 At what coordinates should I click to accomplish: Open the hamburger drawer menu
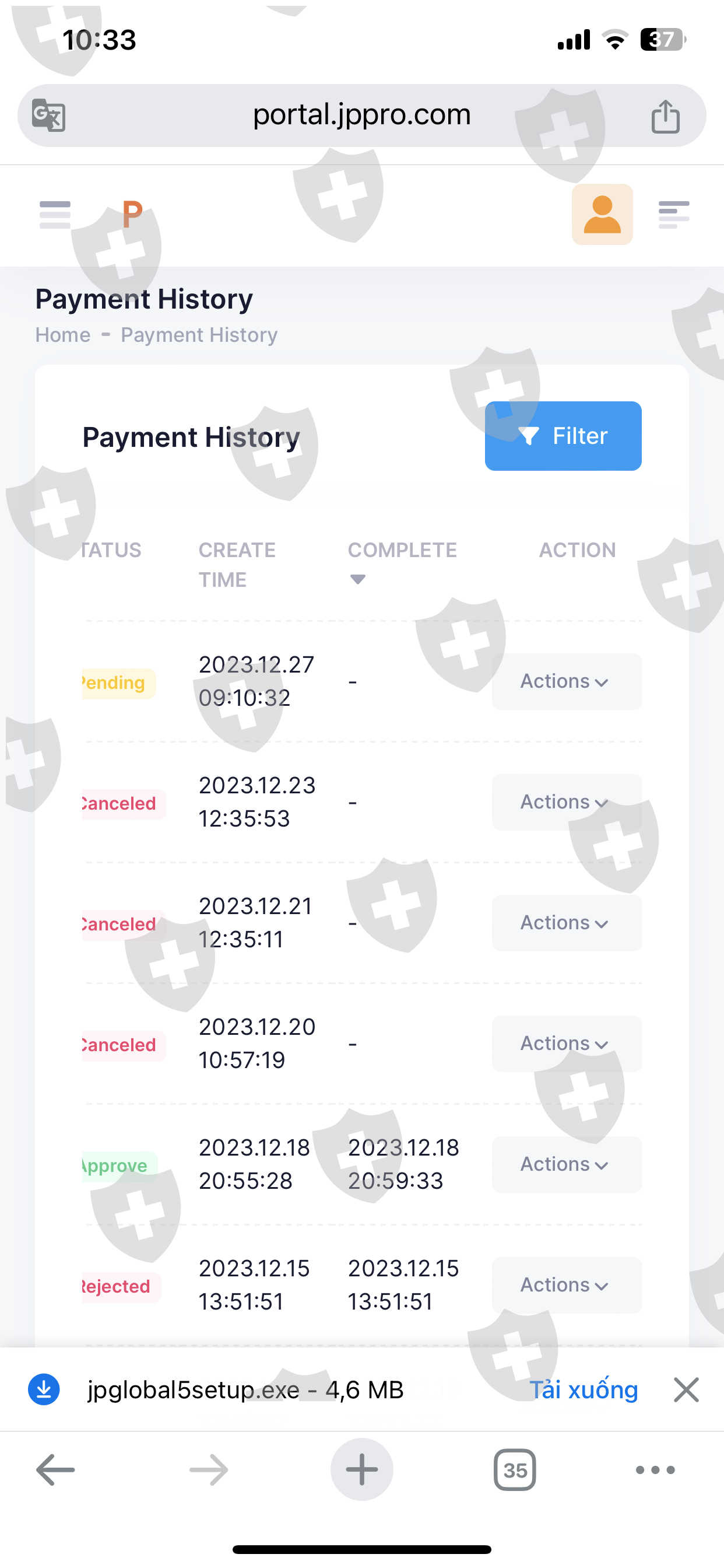(x=55, y=214)
